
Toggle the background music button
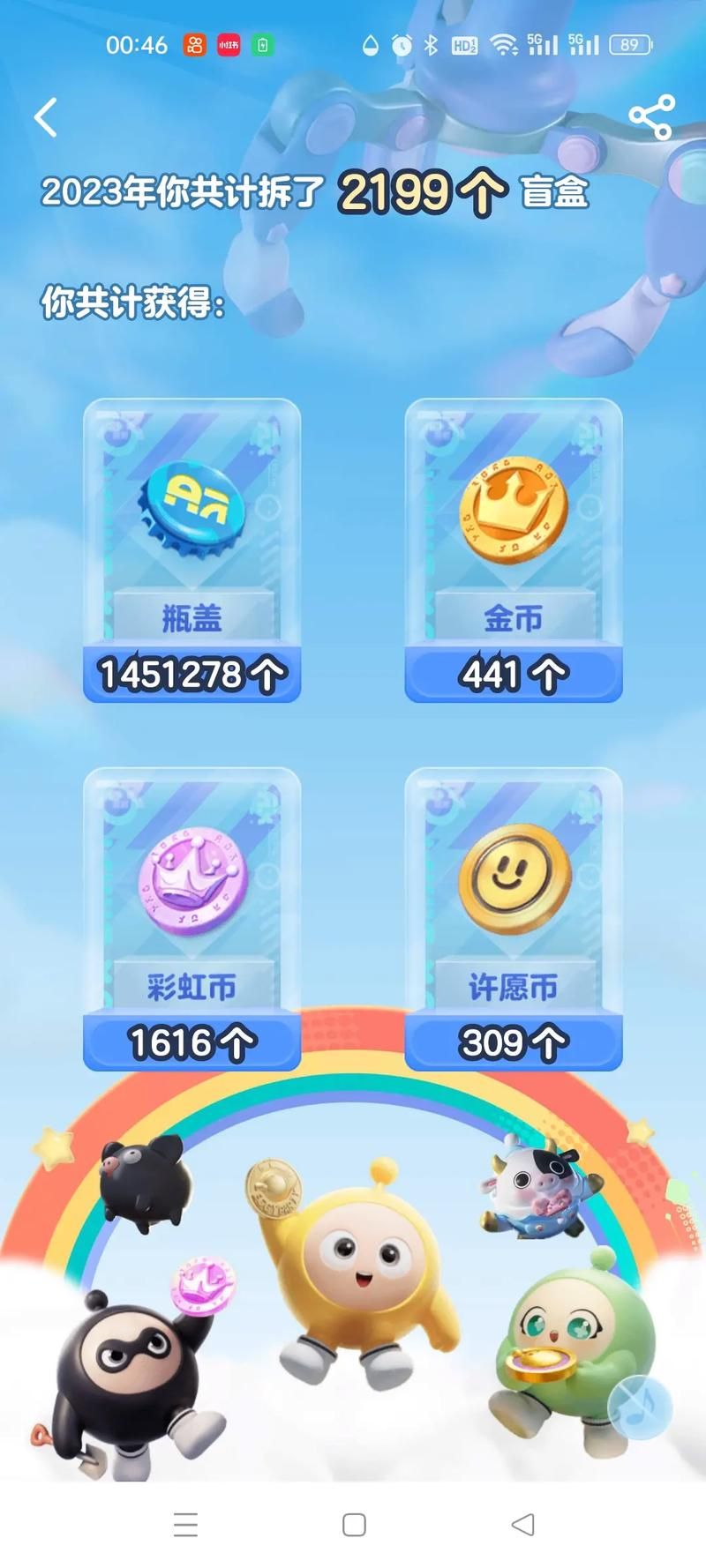640,1407
